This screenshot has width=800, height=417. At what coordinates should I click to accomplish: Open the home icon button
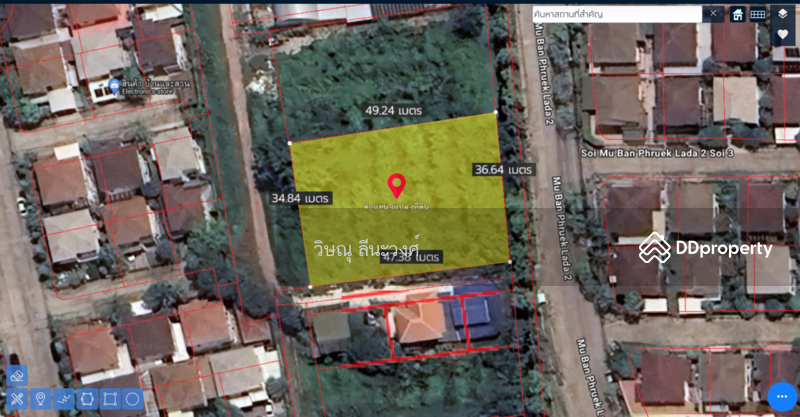tap(738, 15)
